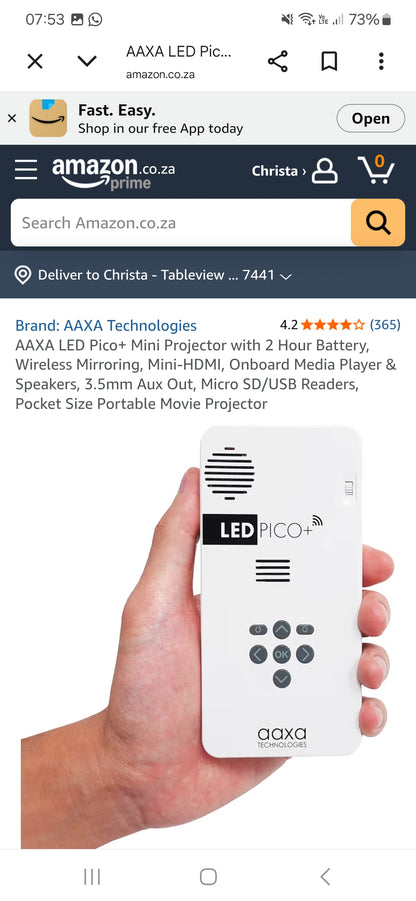Image resolution: width=416 pixels, height=901 pixels.
Task: Open the browser overflow menu
Action: 381,61
